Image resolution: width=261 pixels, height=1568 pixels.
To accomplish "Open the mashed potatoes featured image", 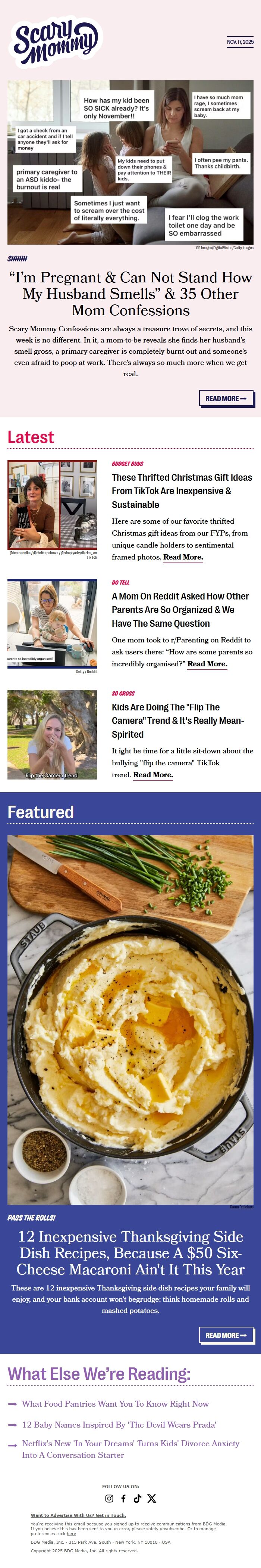I will click(x=130, y=1020).
